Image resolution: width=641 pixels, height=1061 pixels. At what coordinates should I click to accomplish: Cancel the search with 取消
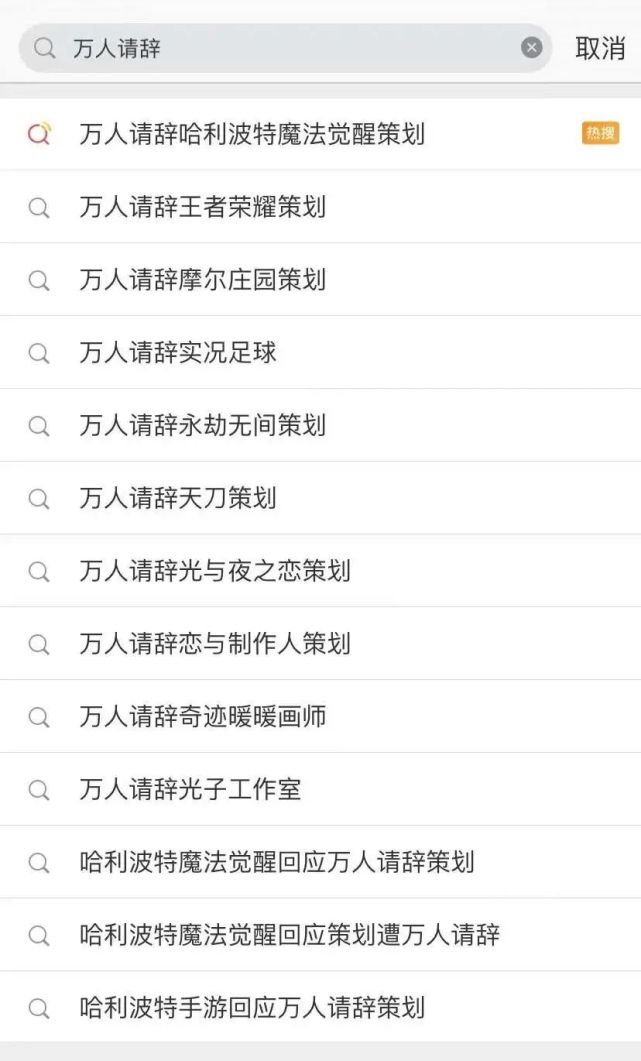[600, 48]
